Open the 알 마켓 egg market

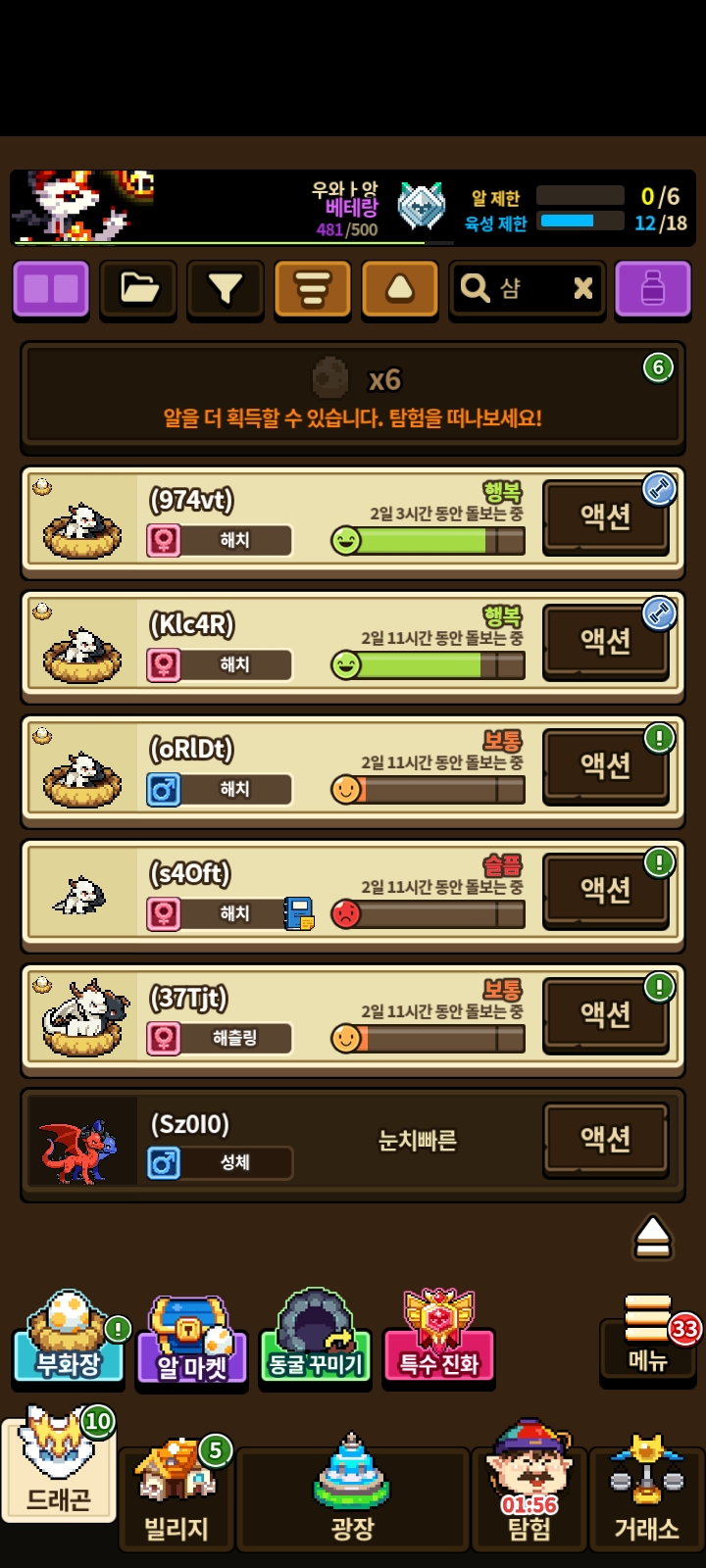192,1341
